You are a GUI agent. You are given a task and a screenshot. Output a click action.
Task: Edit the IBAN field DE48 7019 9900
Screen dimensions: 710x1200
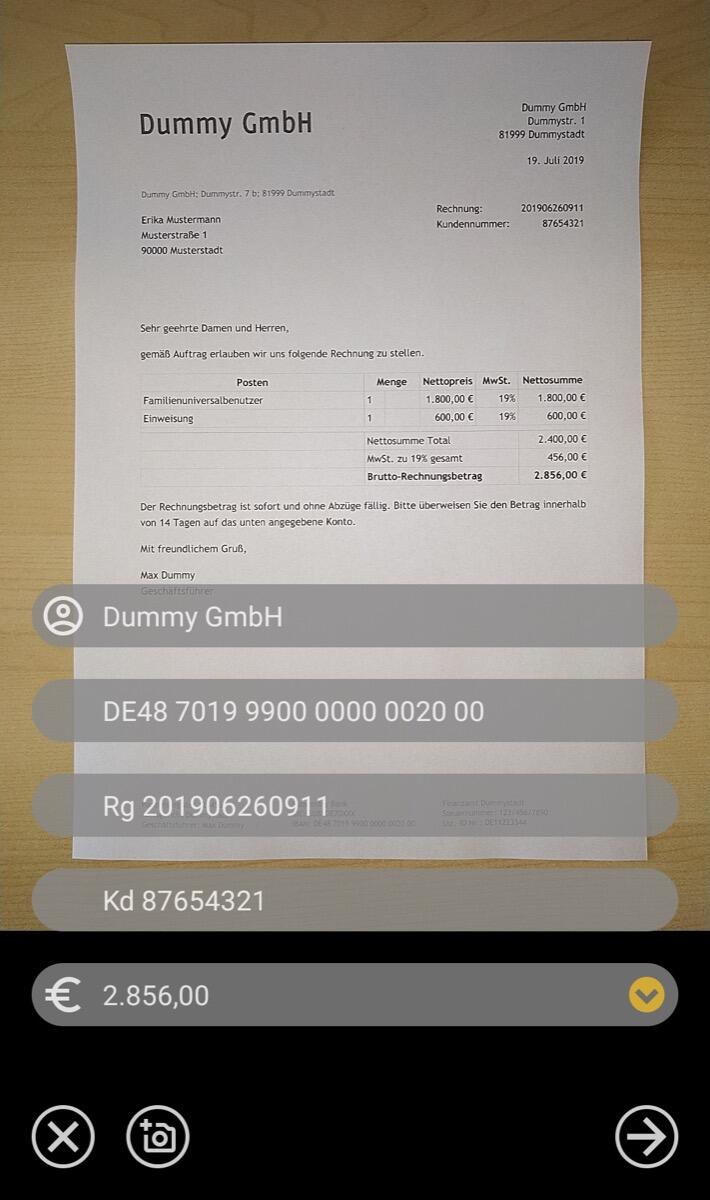click(x=355, y=711)
